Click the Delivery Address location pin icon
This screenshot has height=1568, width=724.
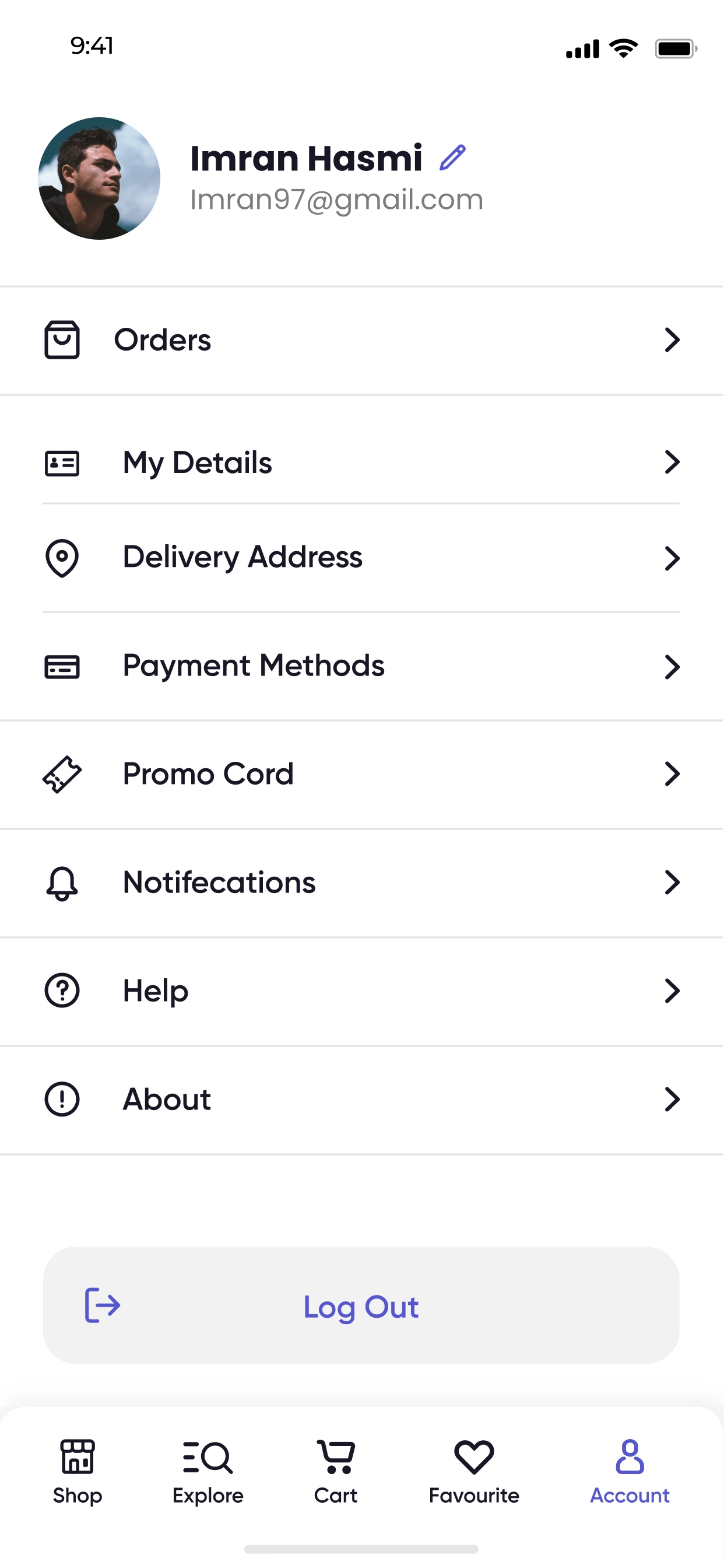point(61,558)
